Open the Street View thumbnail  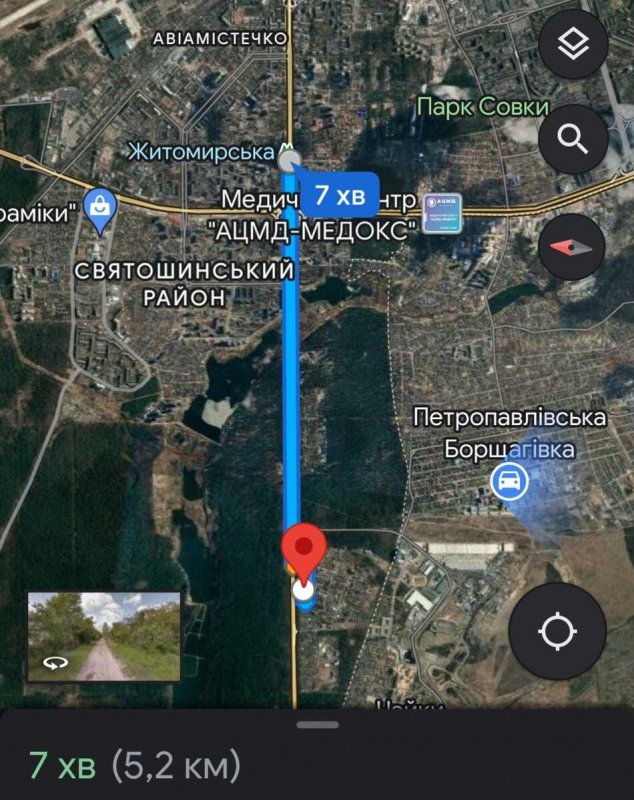pos(104,637)
